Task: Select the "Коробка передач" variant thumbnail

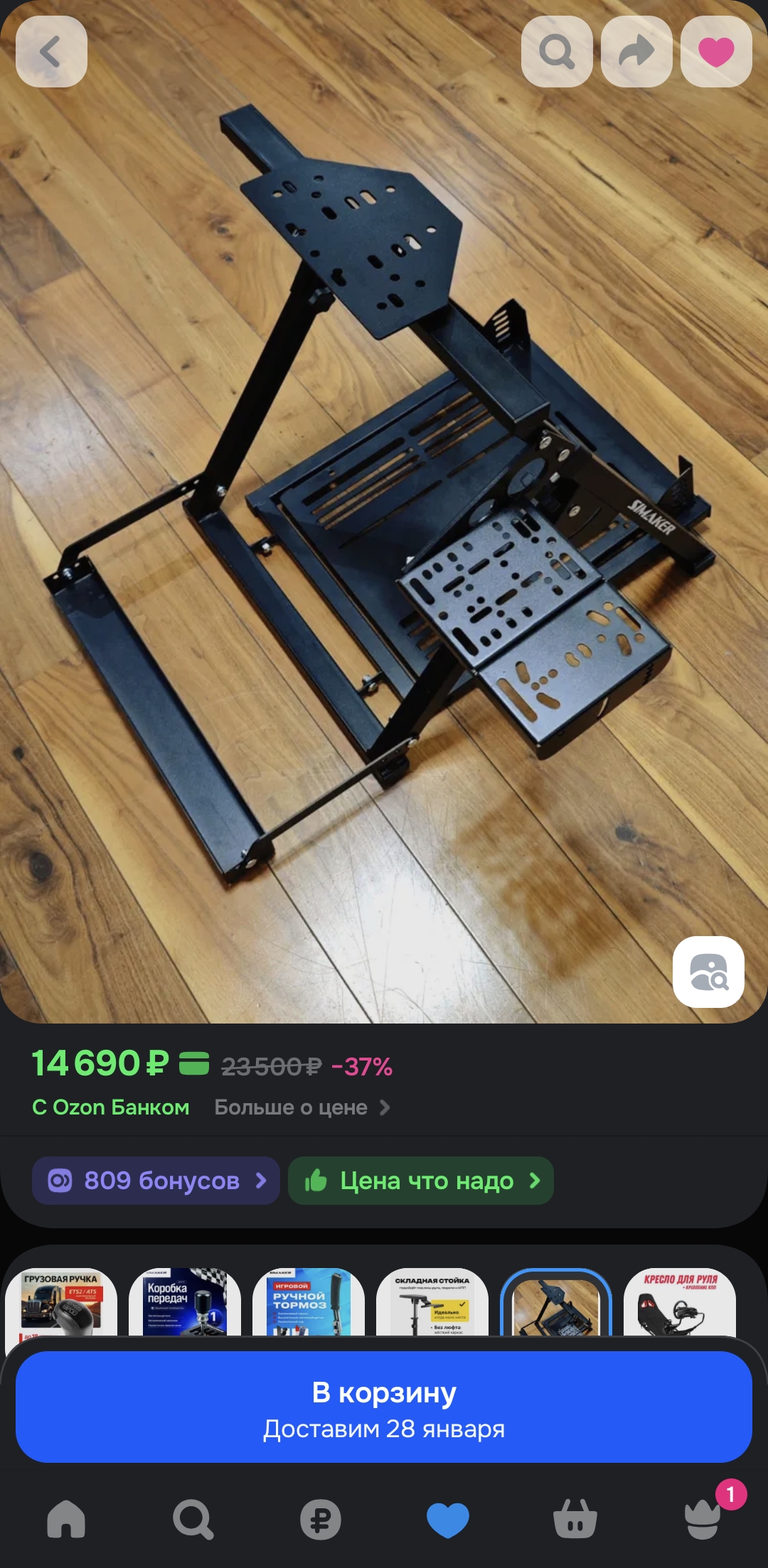Action: coord(185,1302)
